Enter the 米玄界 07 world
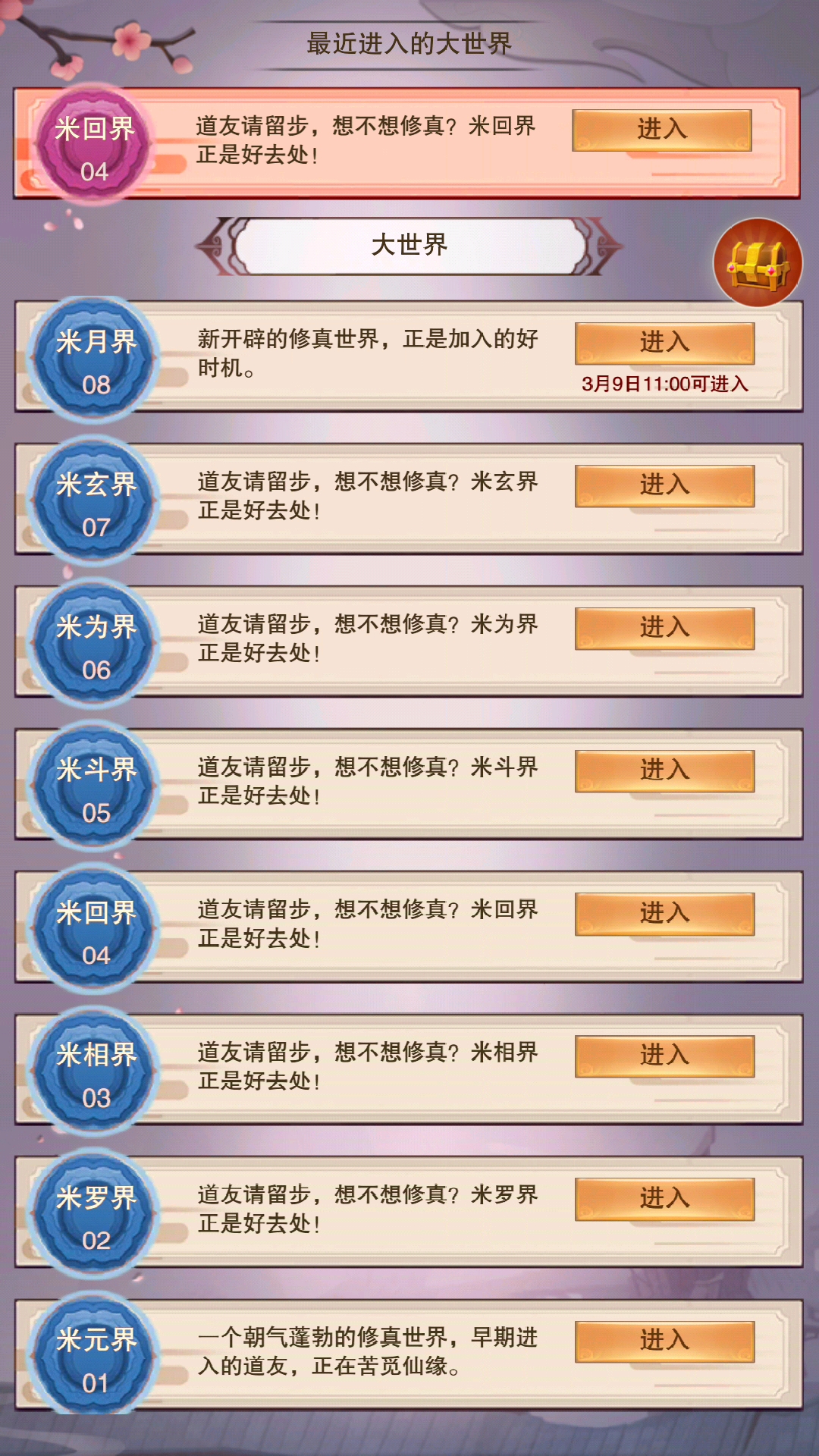Screen dimensions: 819x1456 (x=665, y=485)
